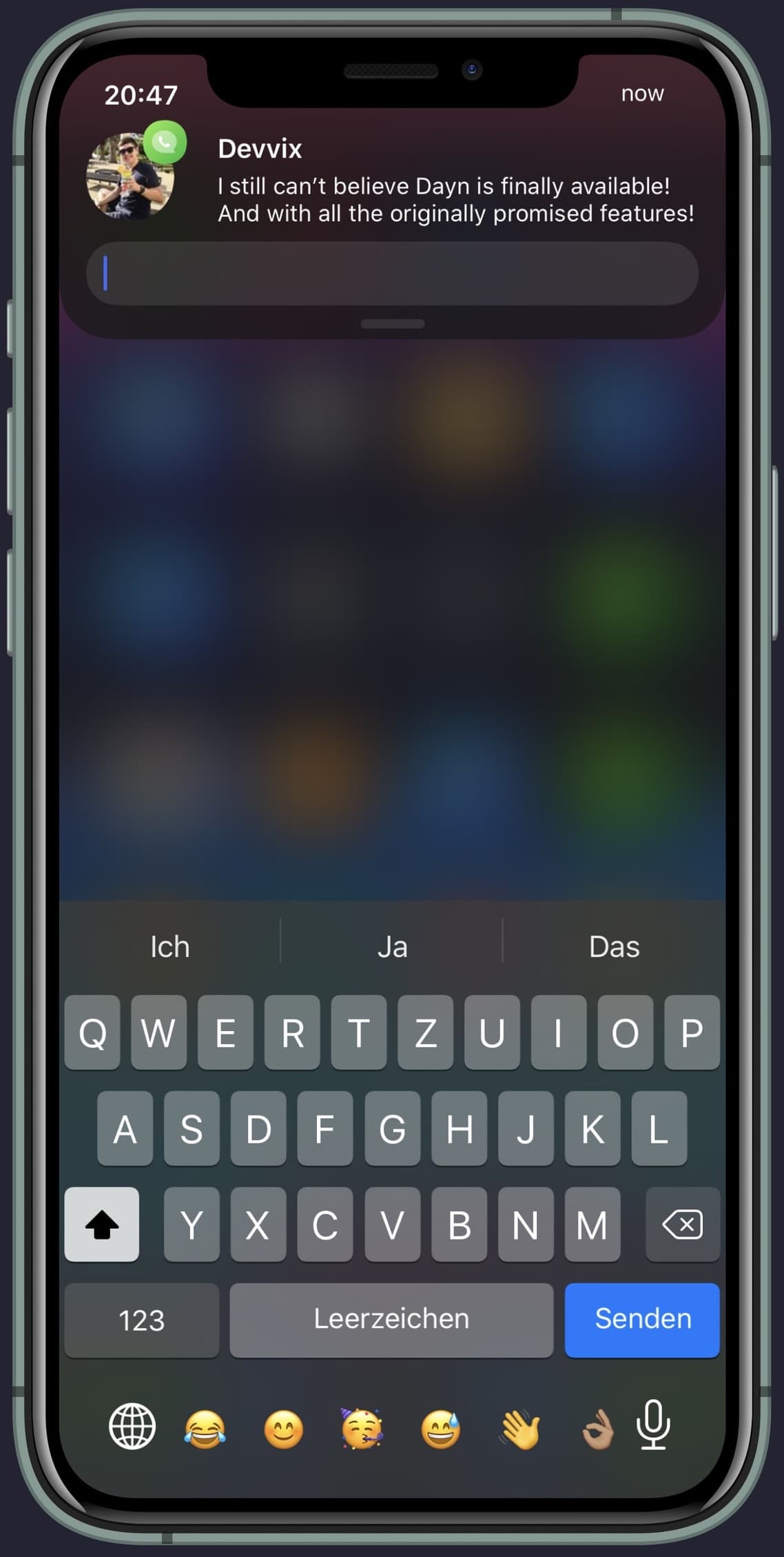Choose the "Ja" word suggestion
The image size is (784, 1557).
(392, 946)
